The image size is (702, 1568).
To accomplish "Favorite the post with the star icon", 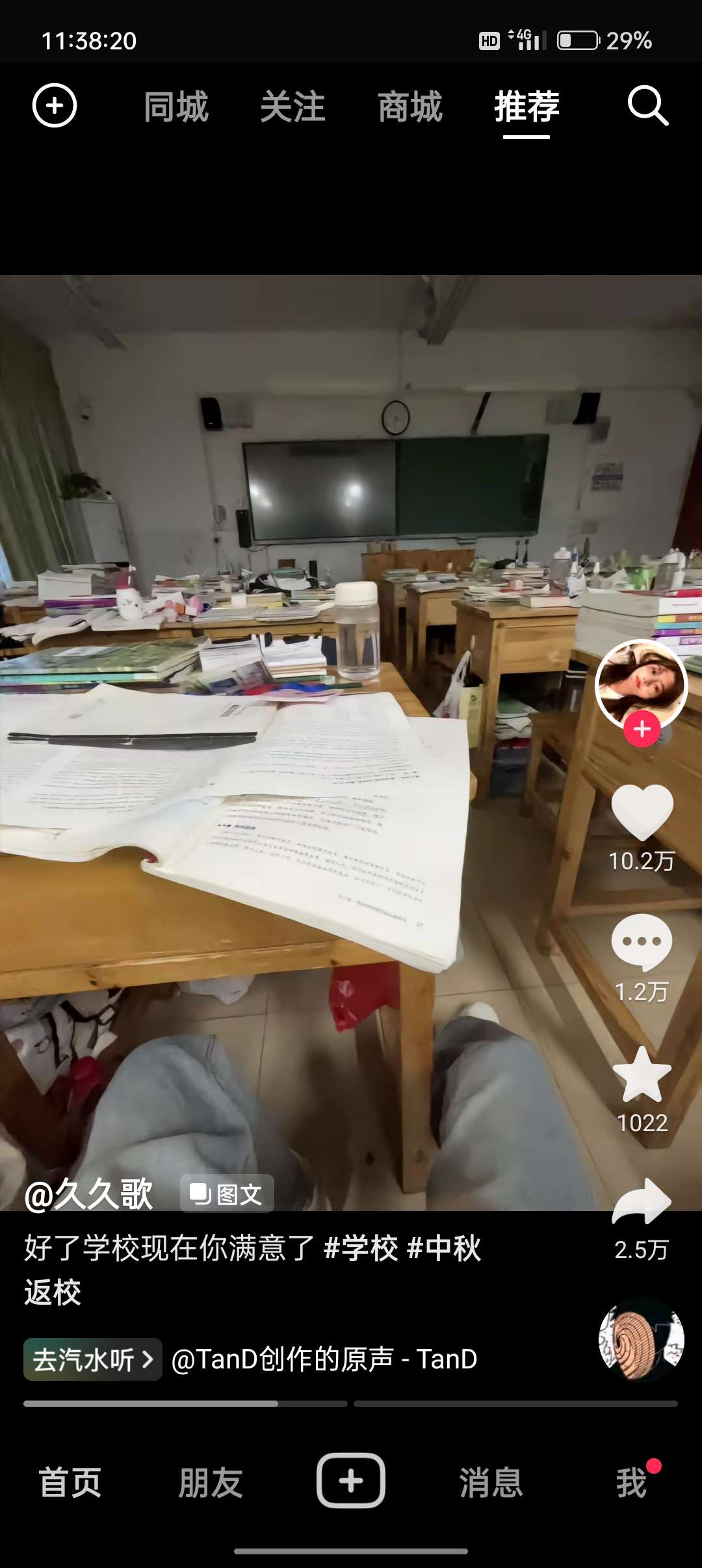I will click(642, 1075).
